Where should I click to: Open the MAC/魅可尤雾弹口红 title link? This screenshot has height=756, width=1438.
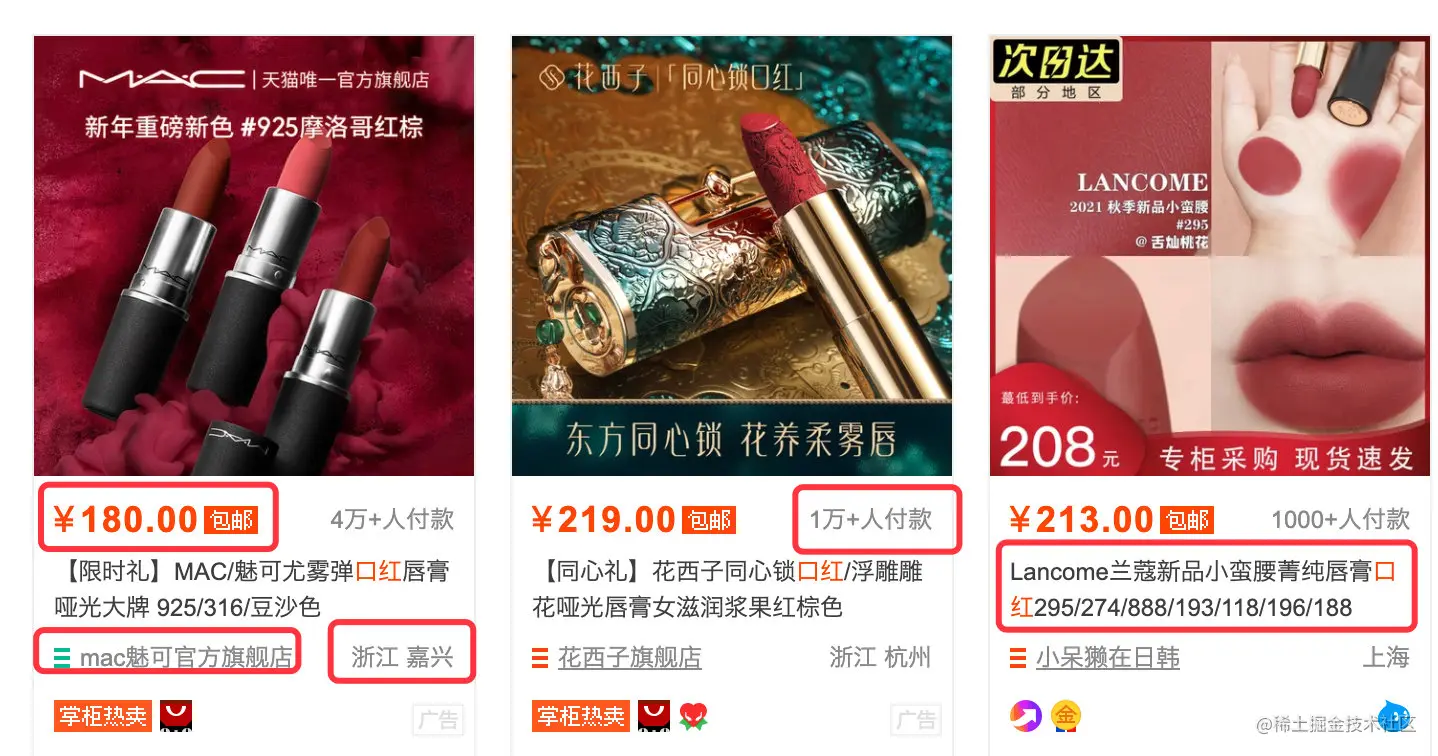pyautogui.click(x=252, y=589)
